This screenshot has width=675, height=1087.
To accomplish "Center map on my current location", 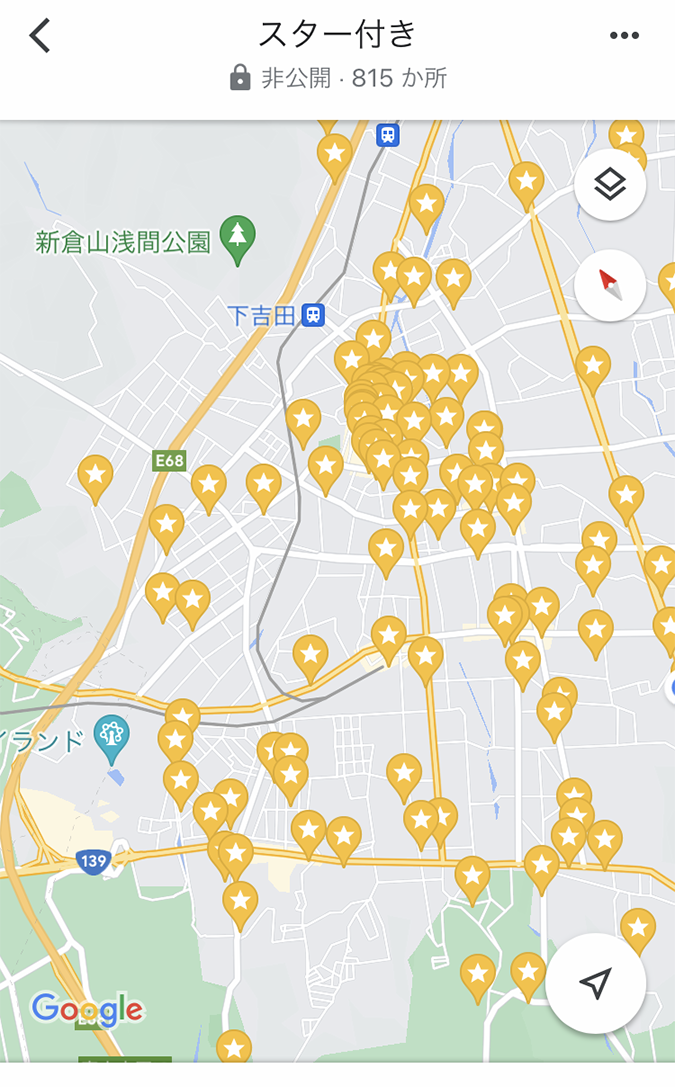I will (596, 983).
